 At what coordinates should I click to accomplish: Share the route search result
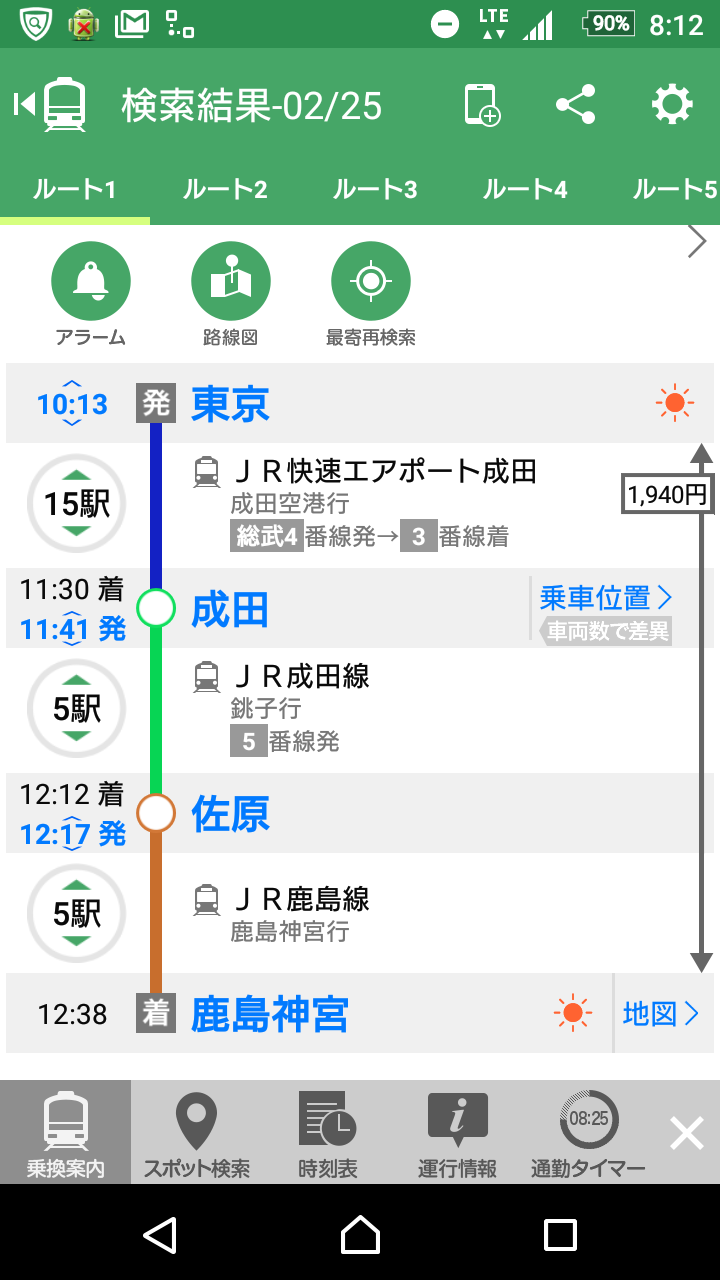(x=575, y=105)
